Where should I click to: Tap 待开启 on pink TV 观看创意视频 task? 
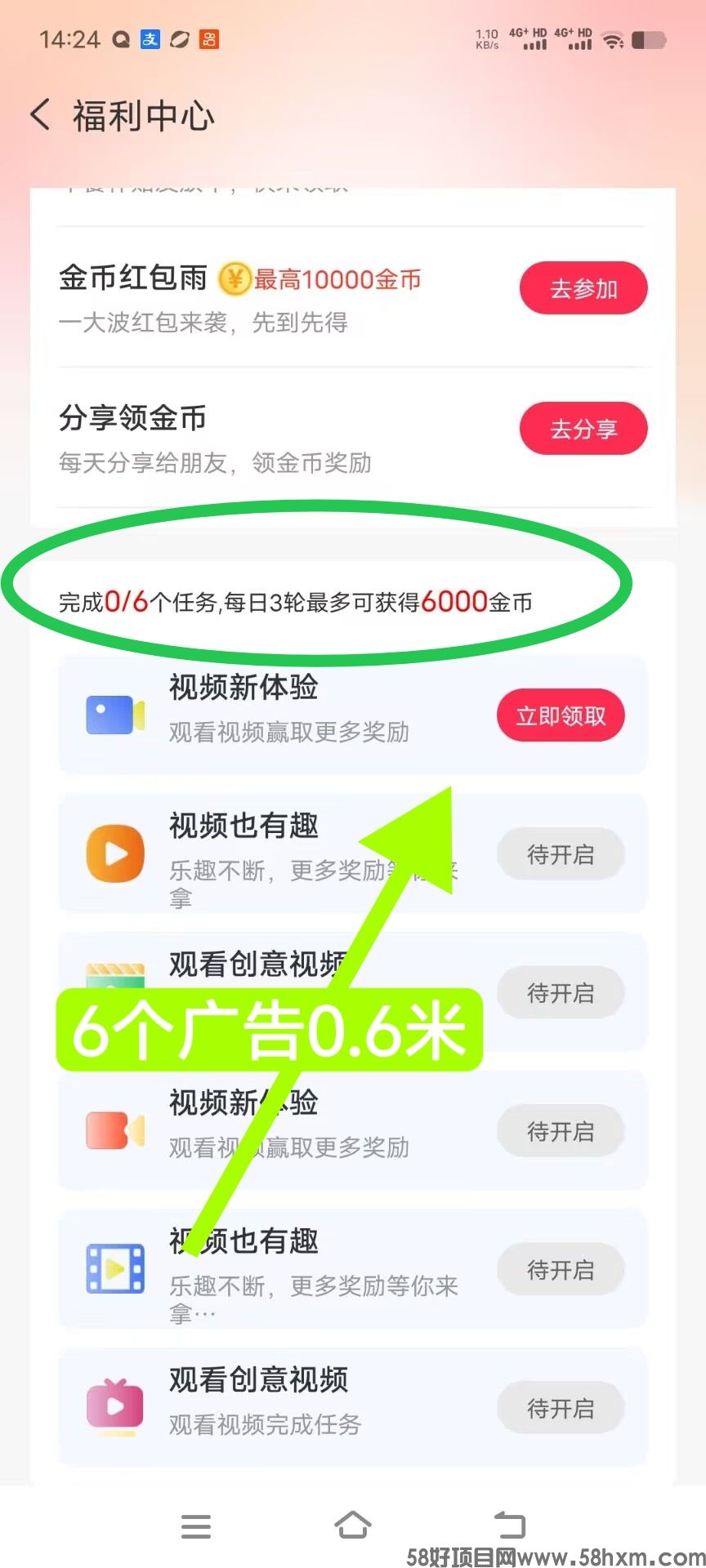561,1409
